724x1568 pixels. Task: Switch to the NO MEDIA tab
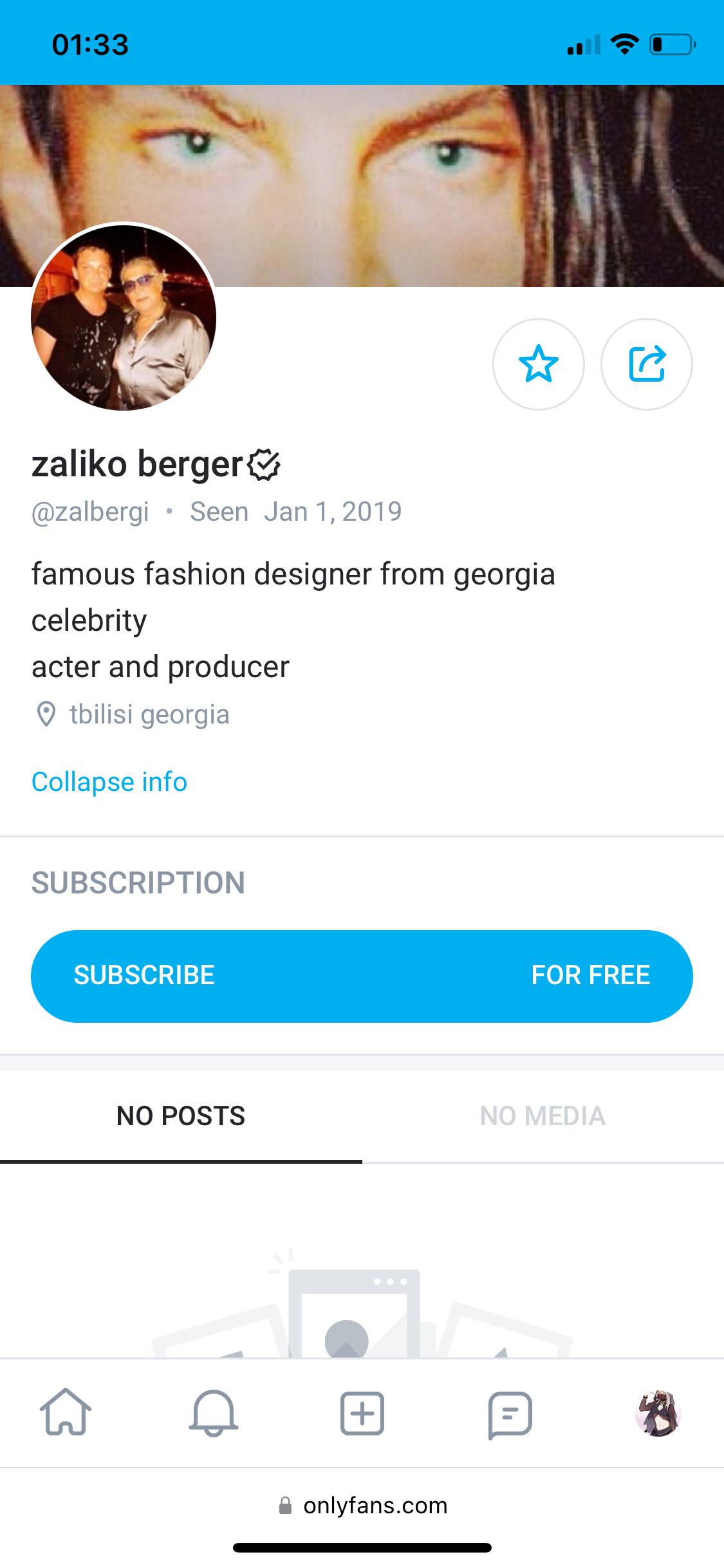pyautogui.click(x=544, y=1116)
